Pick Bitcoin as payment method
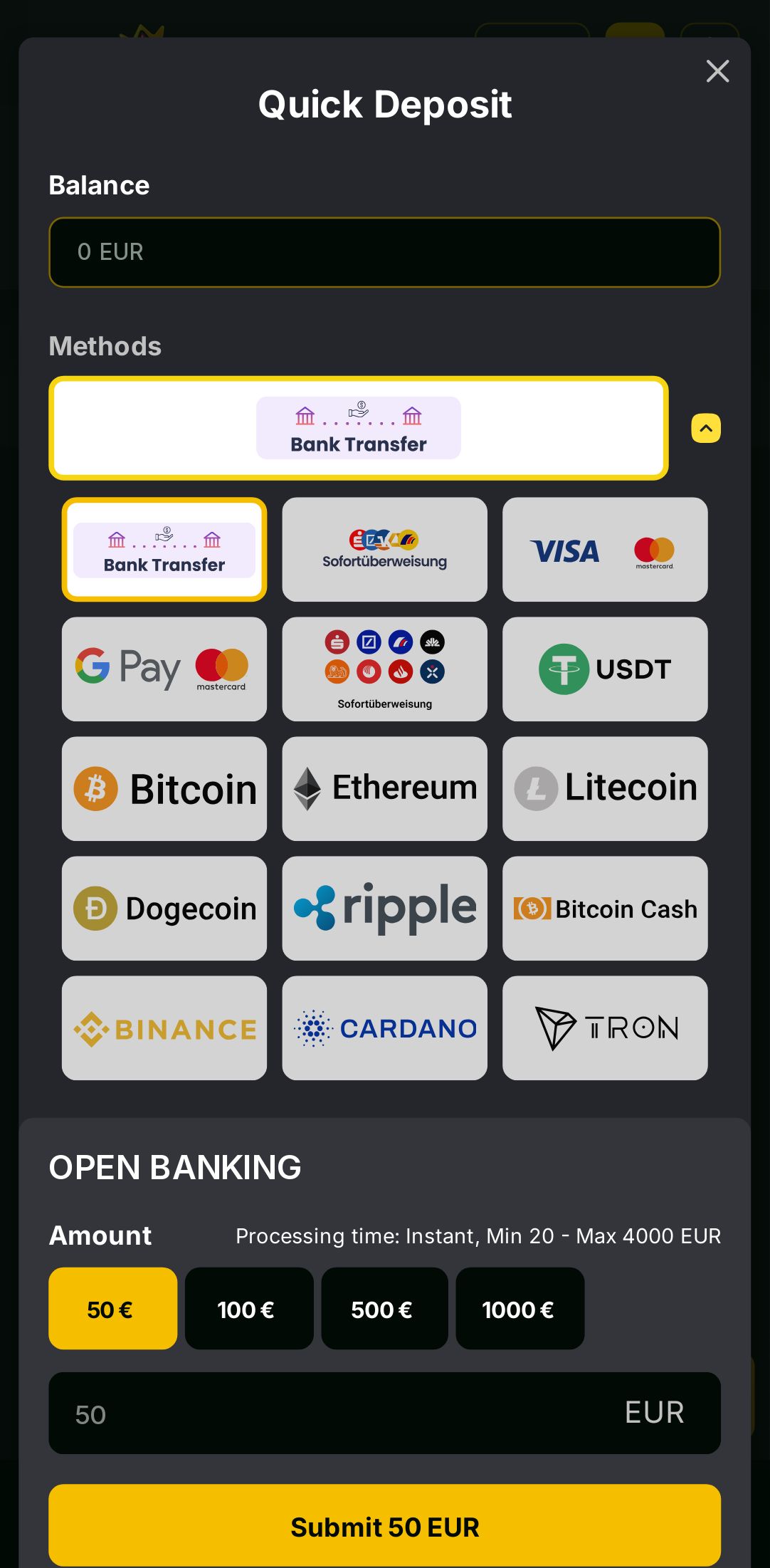This screenshot has height=1568, width=770. (x=164, y=788)
